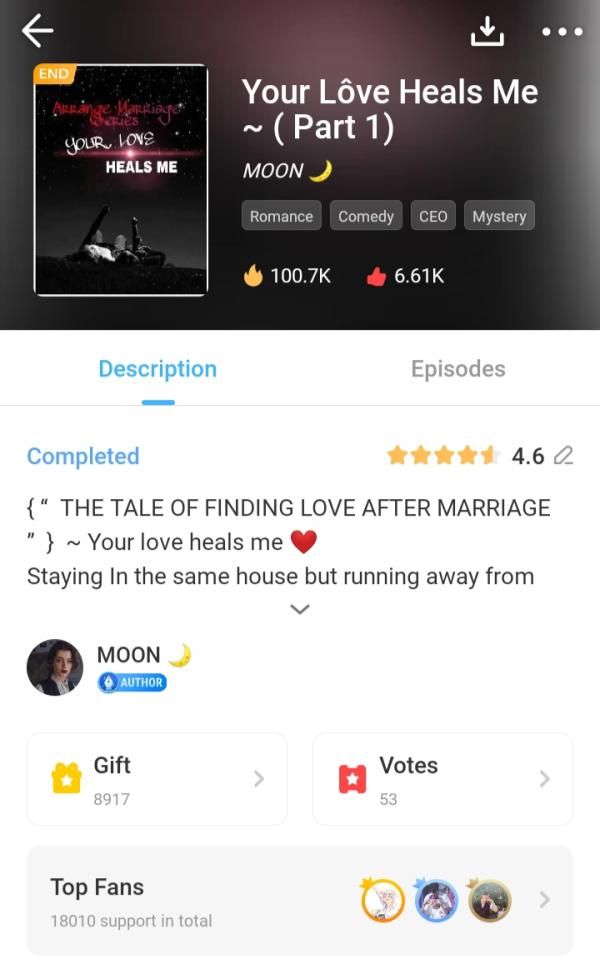Select the Comedy genre tag

[365, 216]
